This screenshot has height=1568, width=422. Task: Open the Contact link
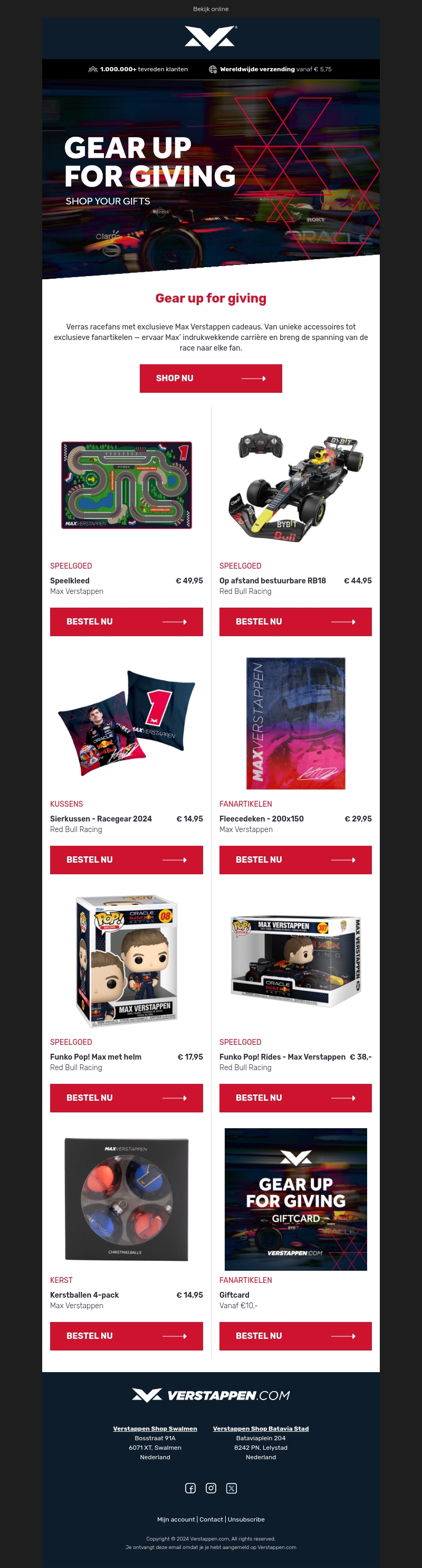tap(211, 1519)
